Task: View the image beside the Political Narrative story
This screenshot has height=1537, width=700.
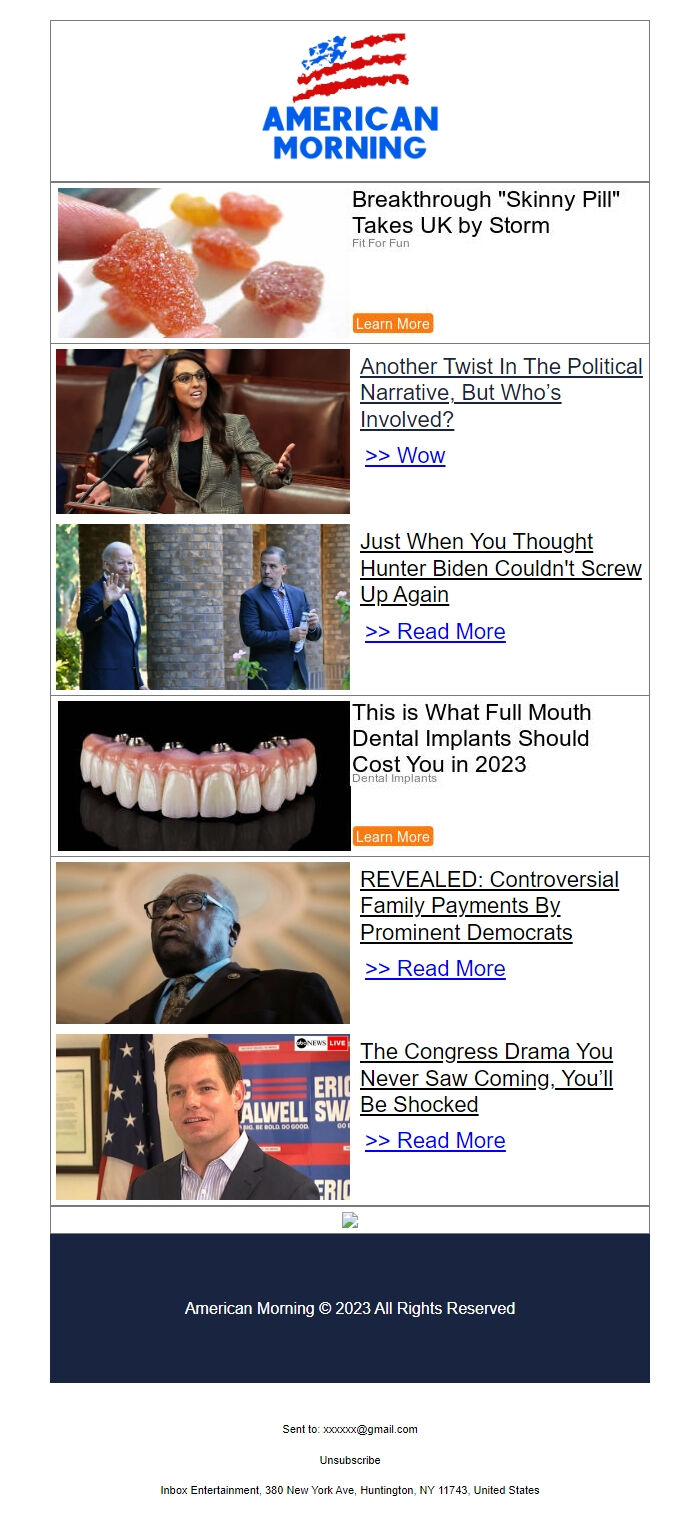Action: click(203, 432)
